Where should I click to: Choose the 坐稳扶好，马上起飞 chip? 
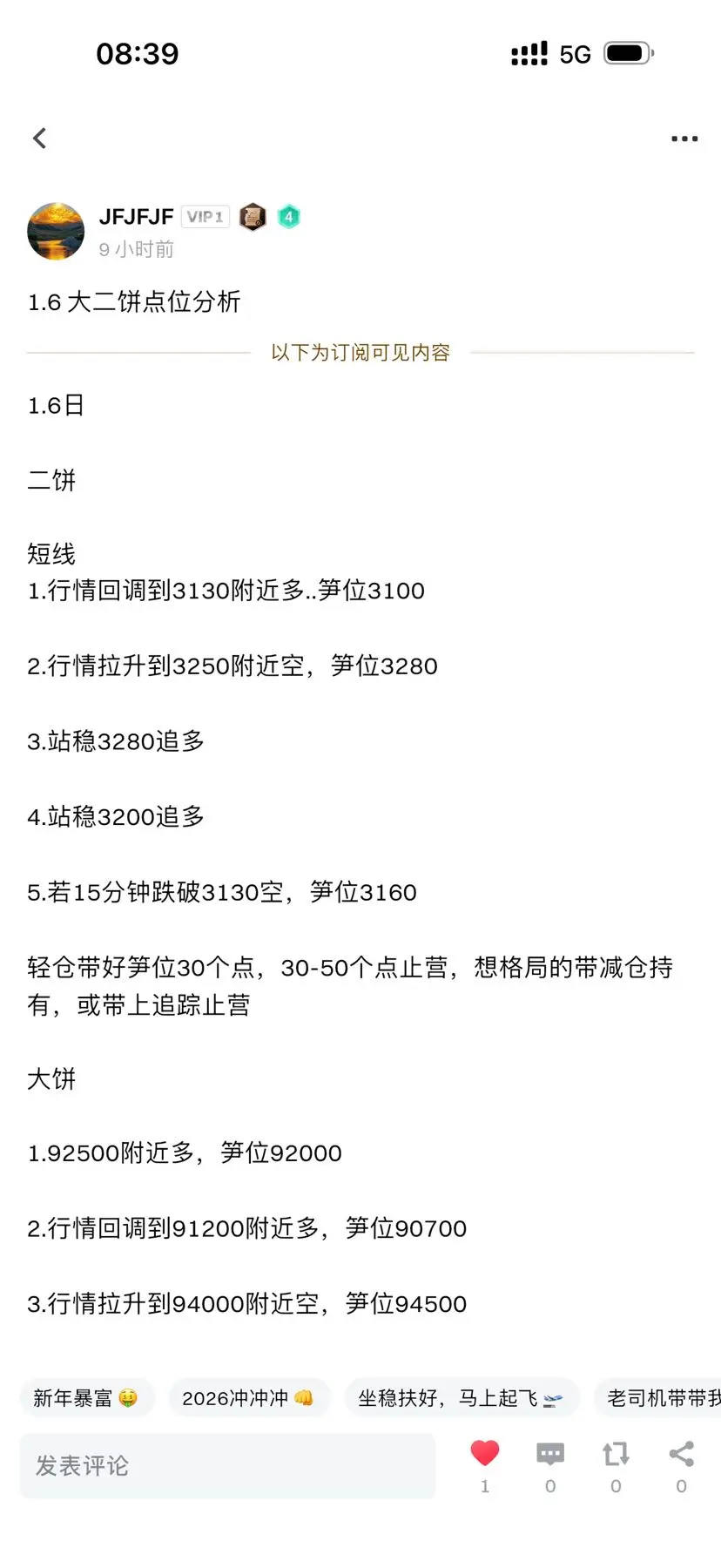pyautogui.click(x=462, y=1397)
